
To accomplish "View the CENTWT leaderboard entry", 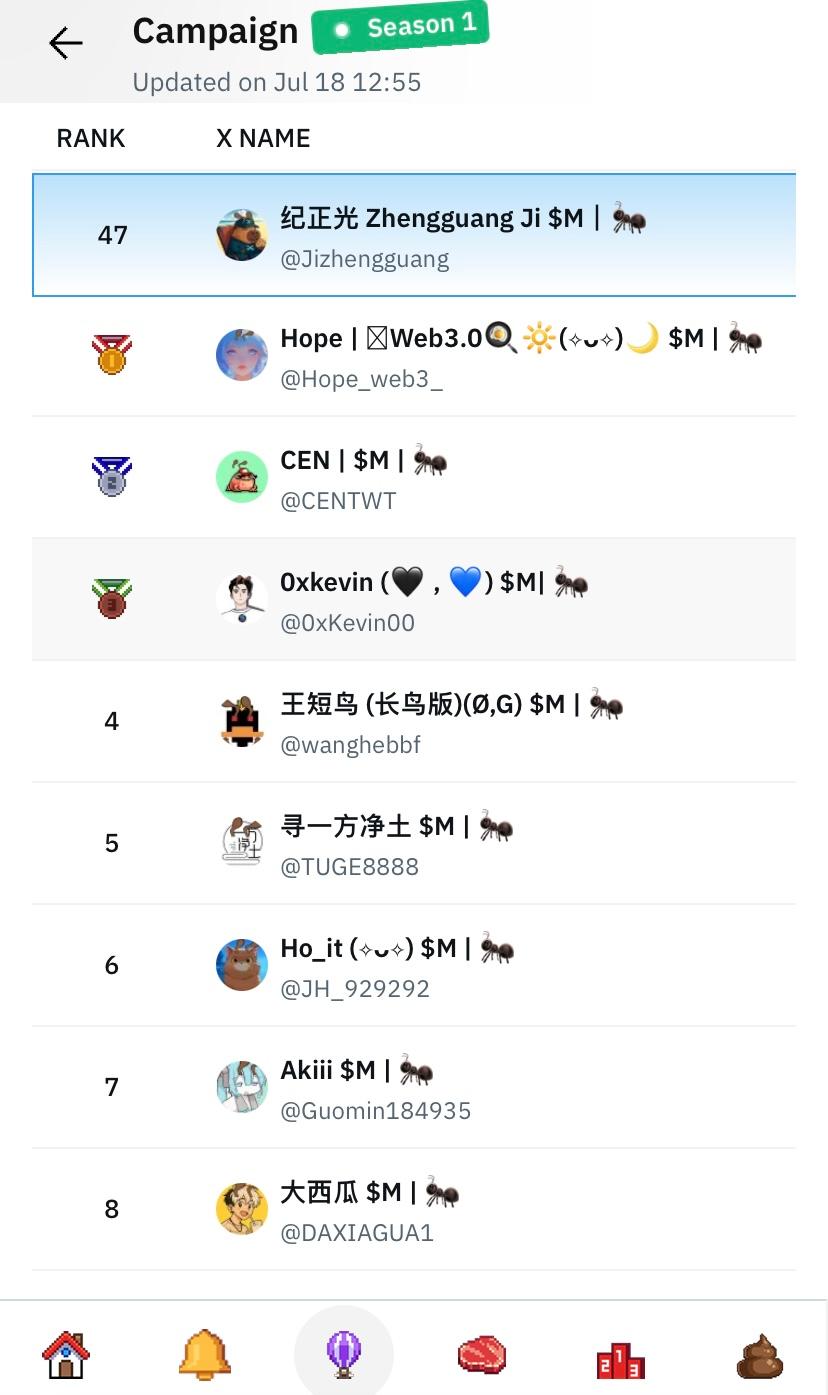I will [x=414, y=478].
